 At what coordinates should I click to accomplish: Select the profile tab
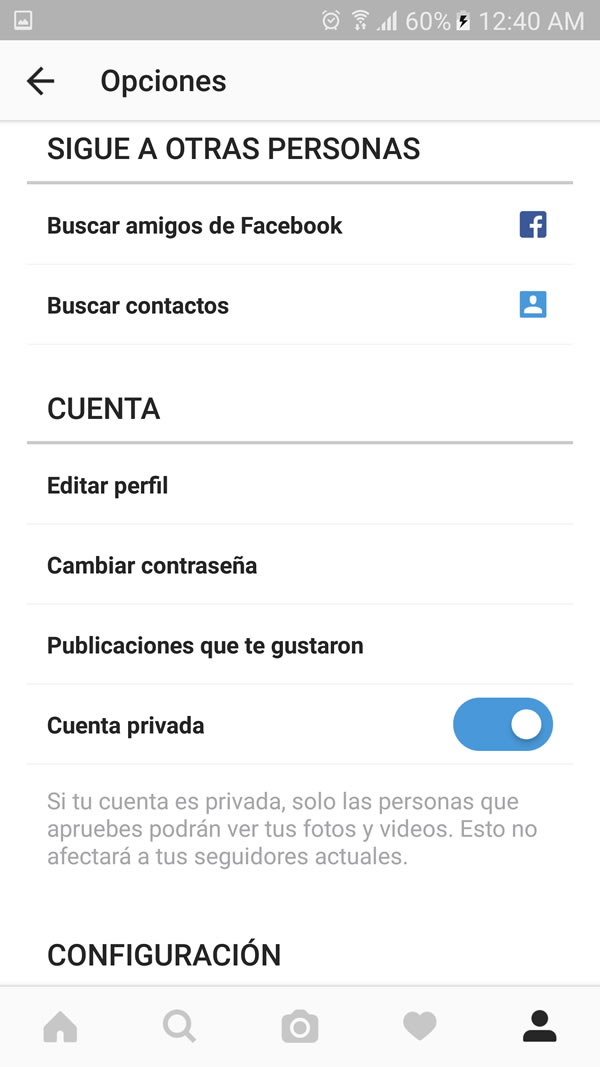[540, 1025]
